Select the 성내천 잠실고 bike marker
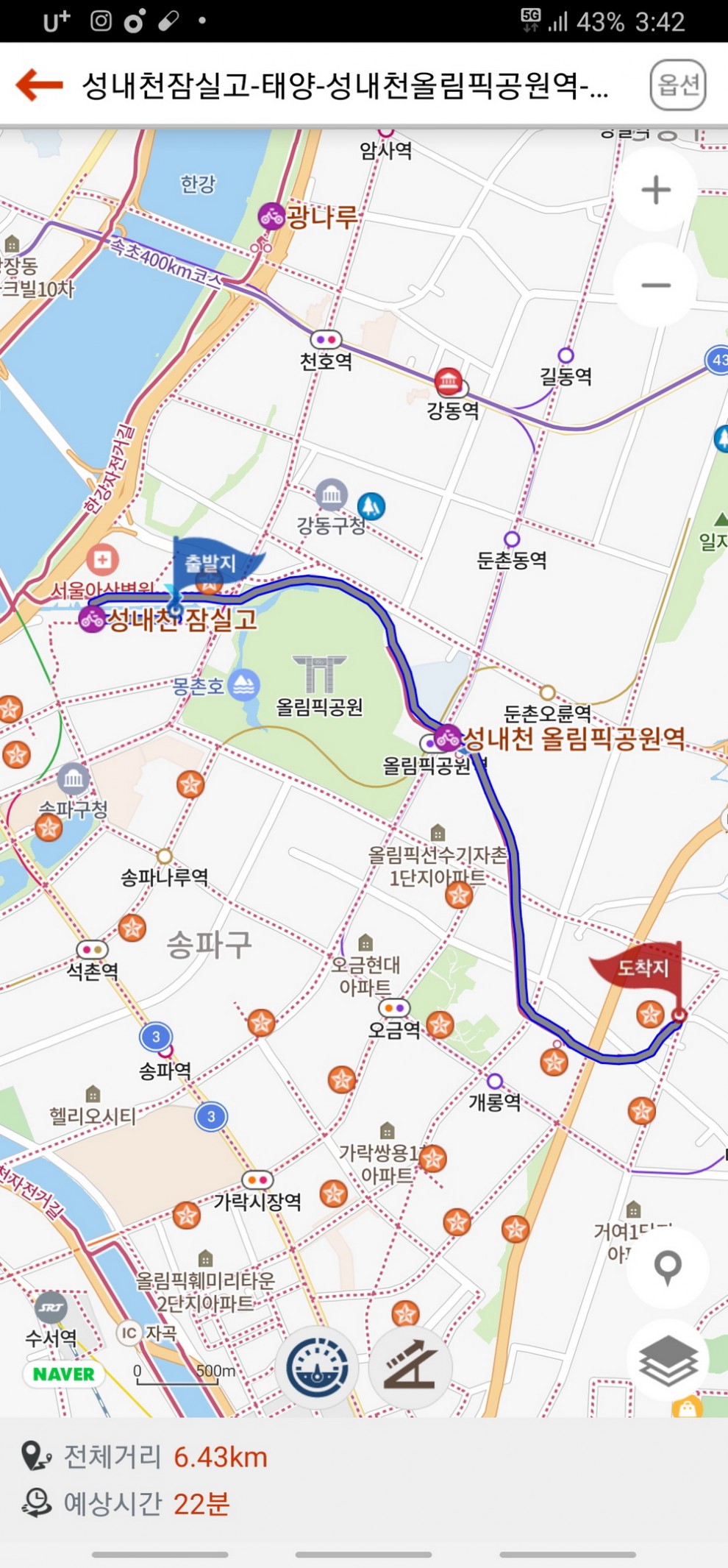The width and height of the screenshot is (728, 1568). (93, 619)
